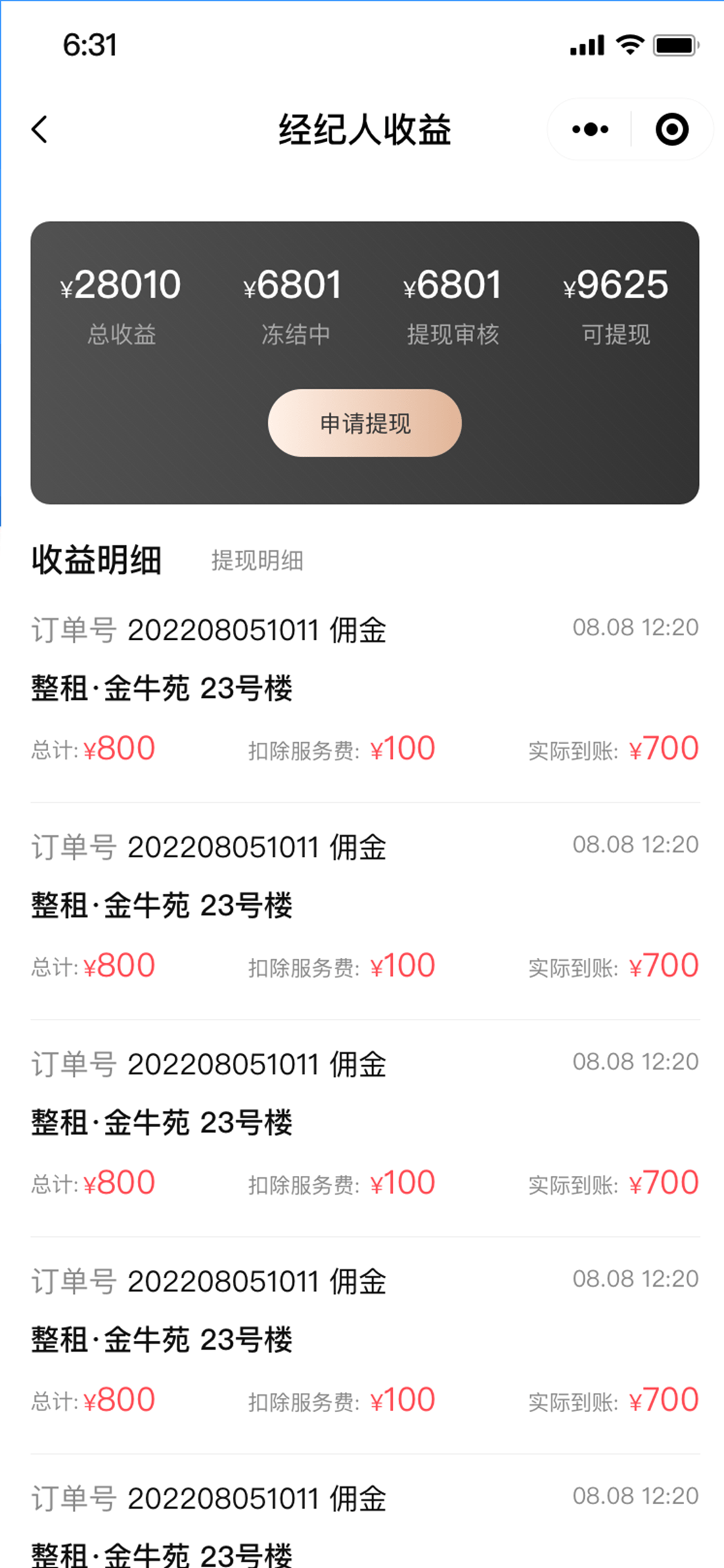Screen dimensions: 724x1568
Task: Close the mini program with the circle icon
Action: [x=672, y=129]
